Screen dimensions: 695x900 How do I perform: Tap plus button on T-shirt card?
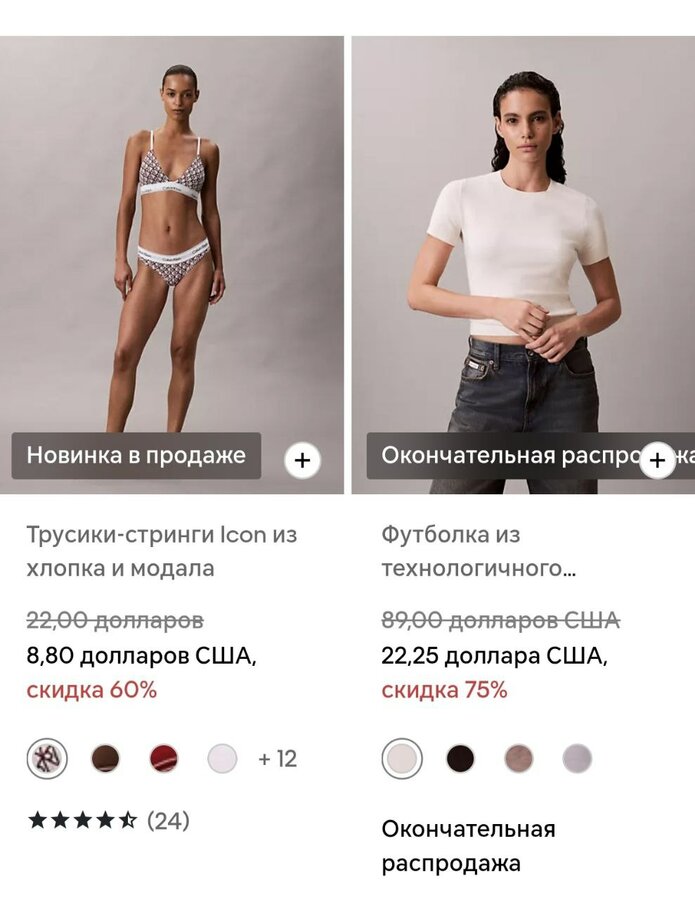(x=657, y=460)
